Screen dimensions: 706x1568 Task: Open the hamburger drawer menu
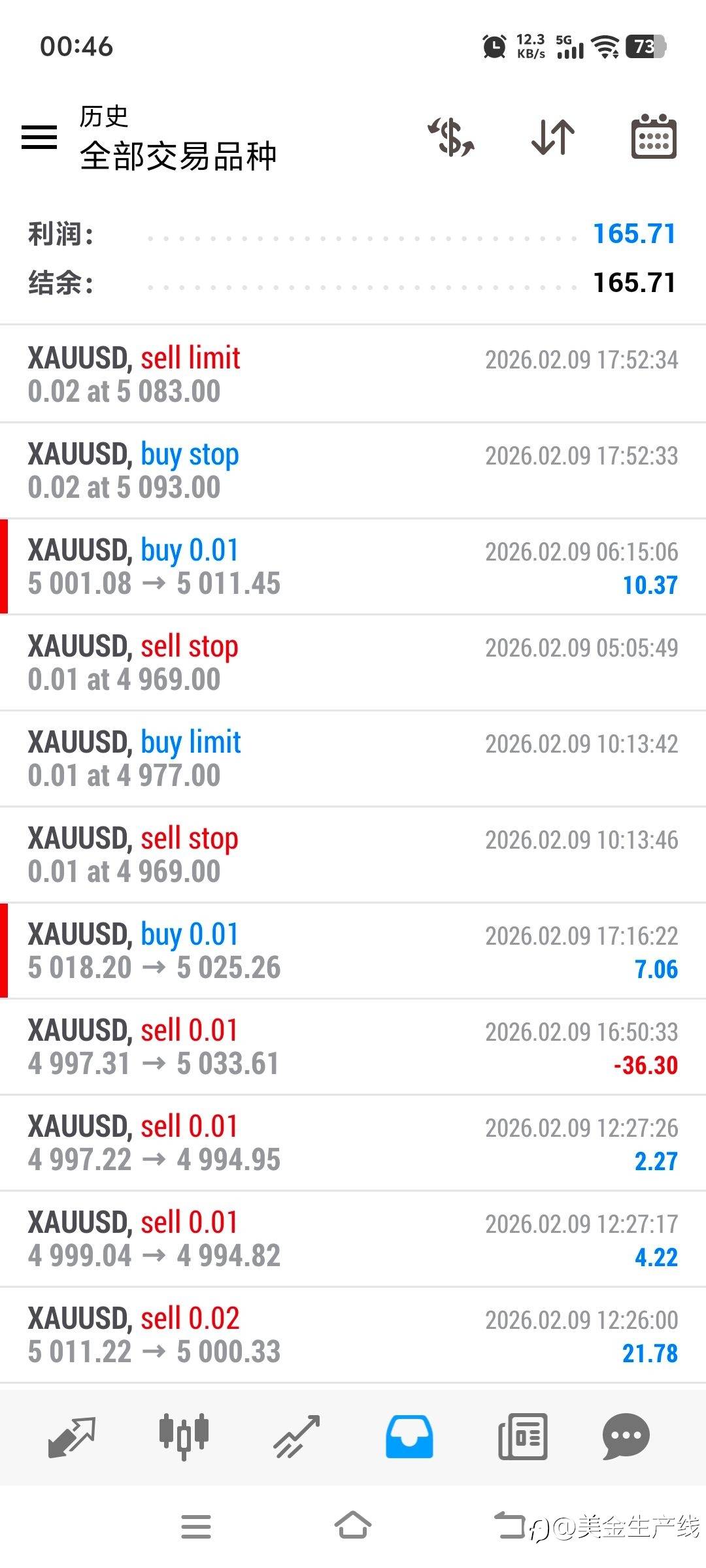[x=39, y=137]
